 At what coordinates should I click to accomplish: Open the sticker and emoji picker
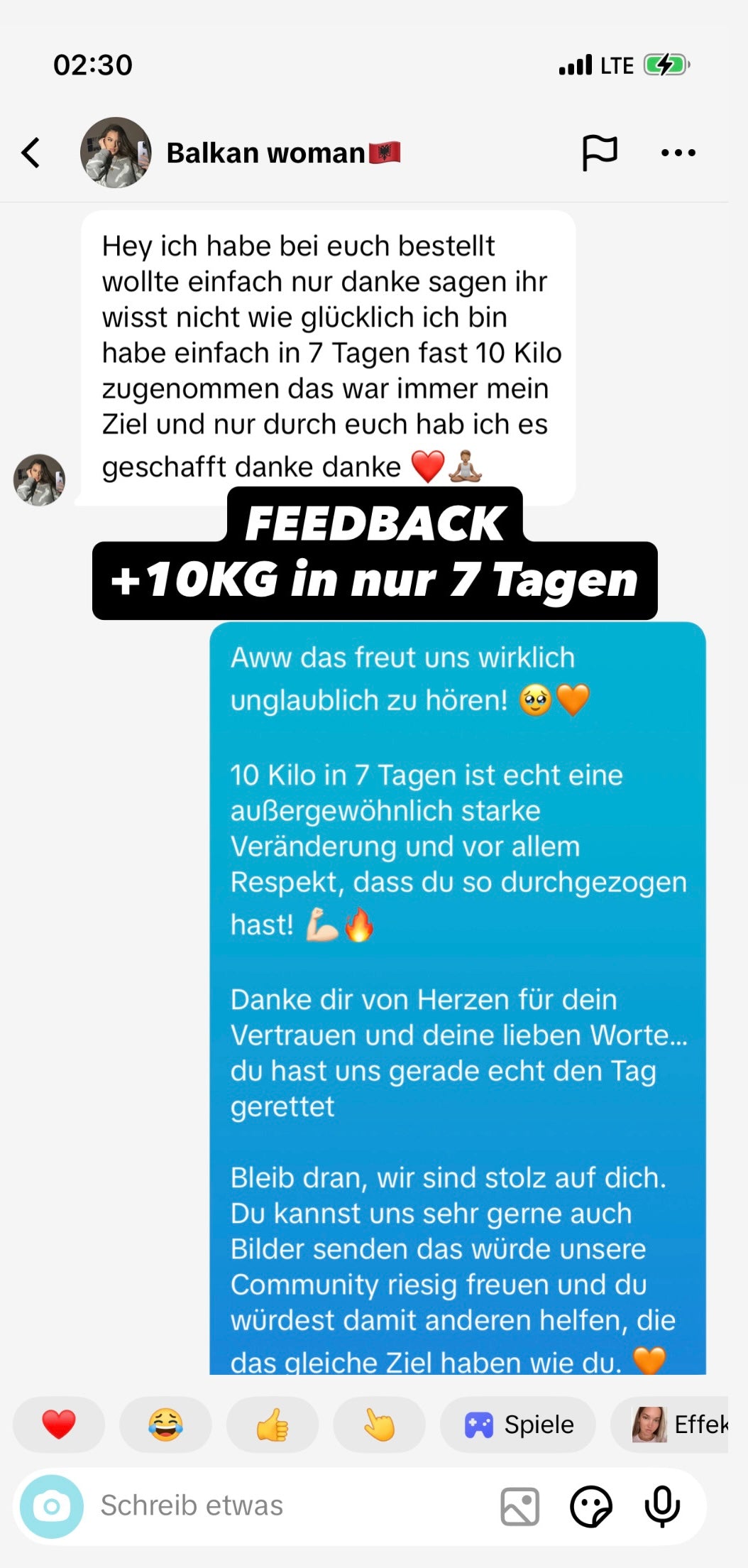pyautogui.click(x=591, y=1506)
